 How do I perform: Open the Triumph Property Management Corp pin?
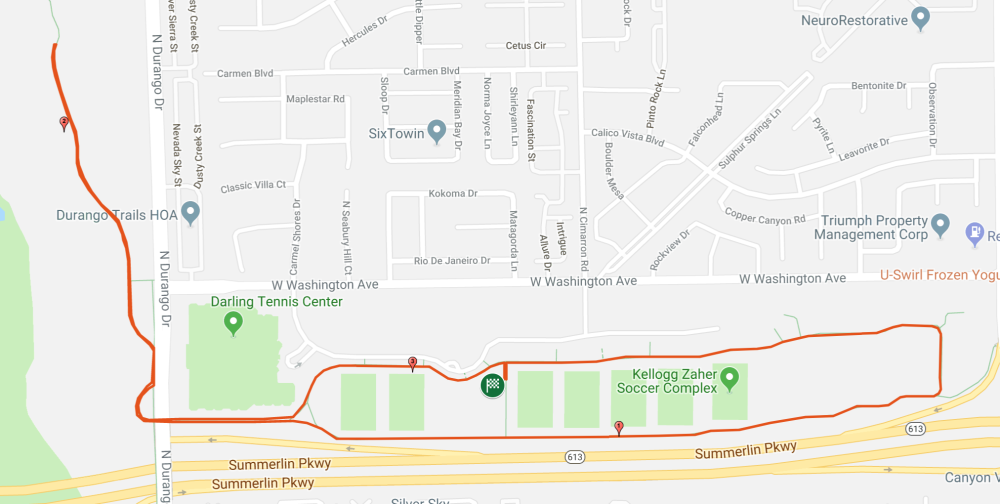tap(940, 226)
